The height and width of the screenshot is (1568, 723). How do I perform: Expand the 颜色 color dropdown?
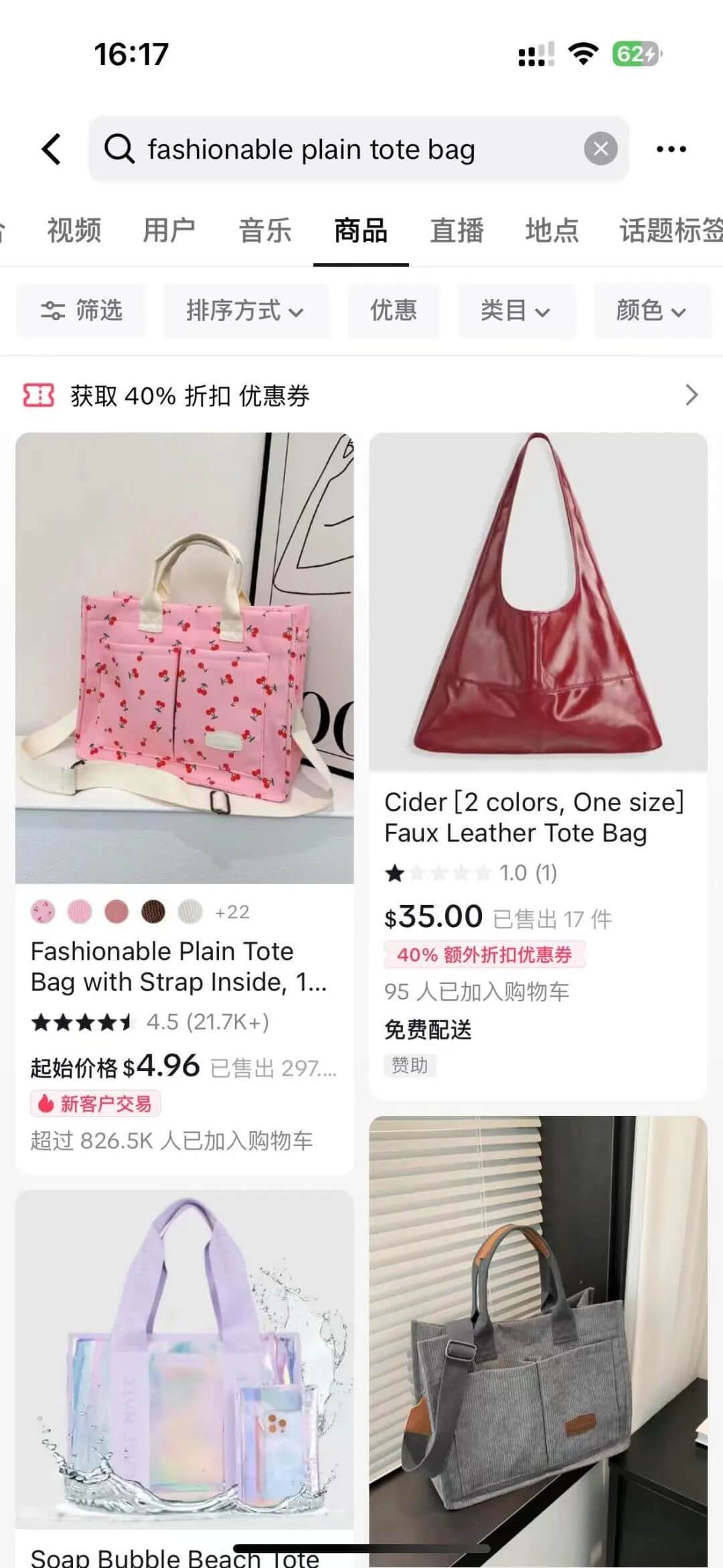pos(651,311)
